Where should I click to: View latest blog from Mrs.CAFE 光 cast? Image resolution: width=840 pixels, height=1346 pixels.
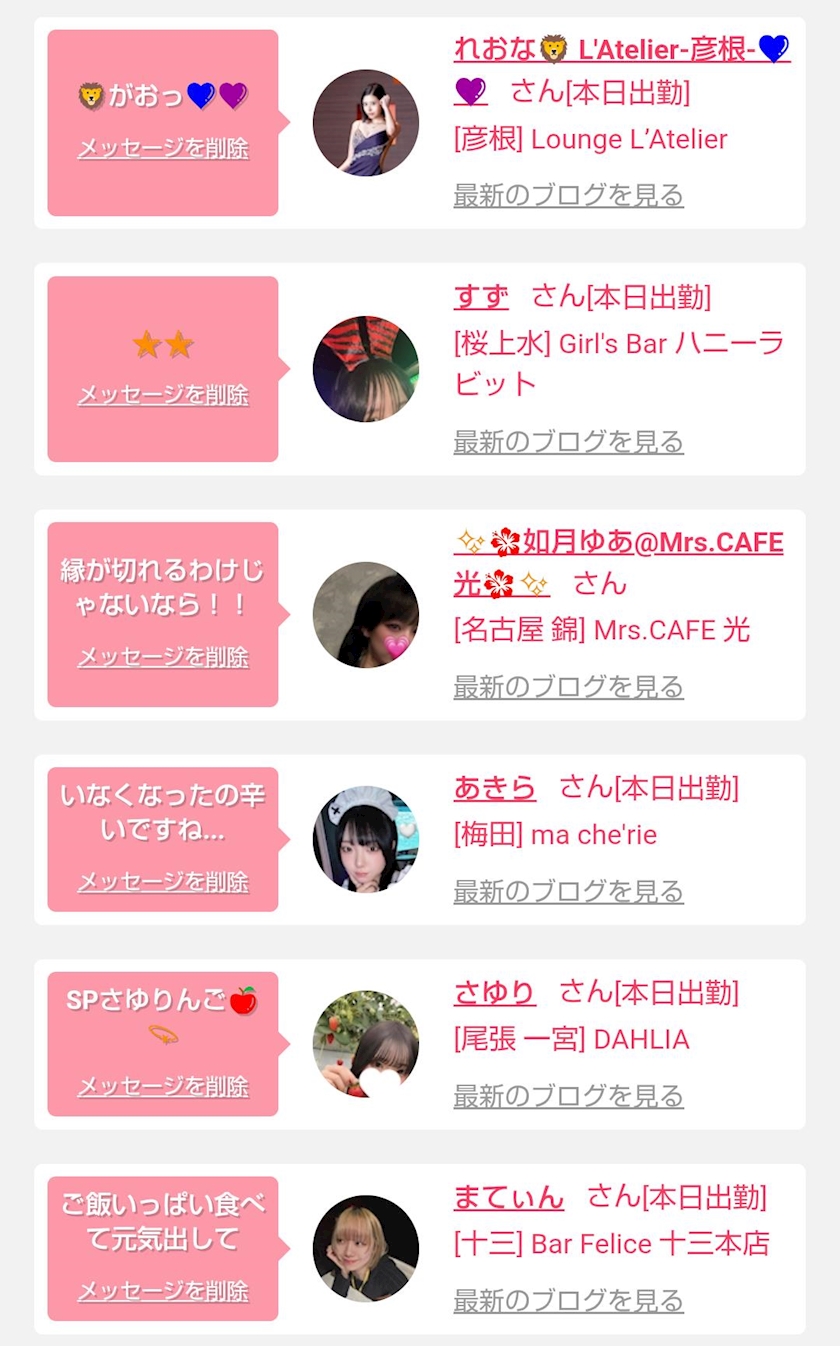[x=568, y=686]
